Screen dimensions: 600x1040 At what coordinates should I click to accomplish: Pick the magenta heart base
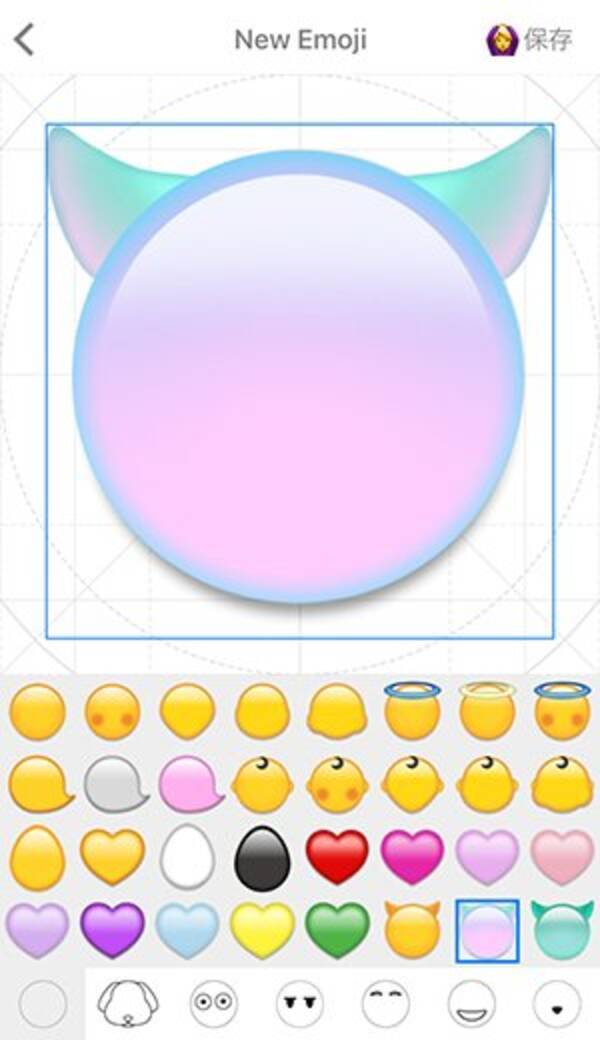coord(412,858)
